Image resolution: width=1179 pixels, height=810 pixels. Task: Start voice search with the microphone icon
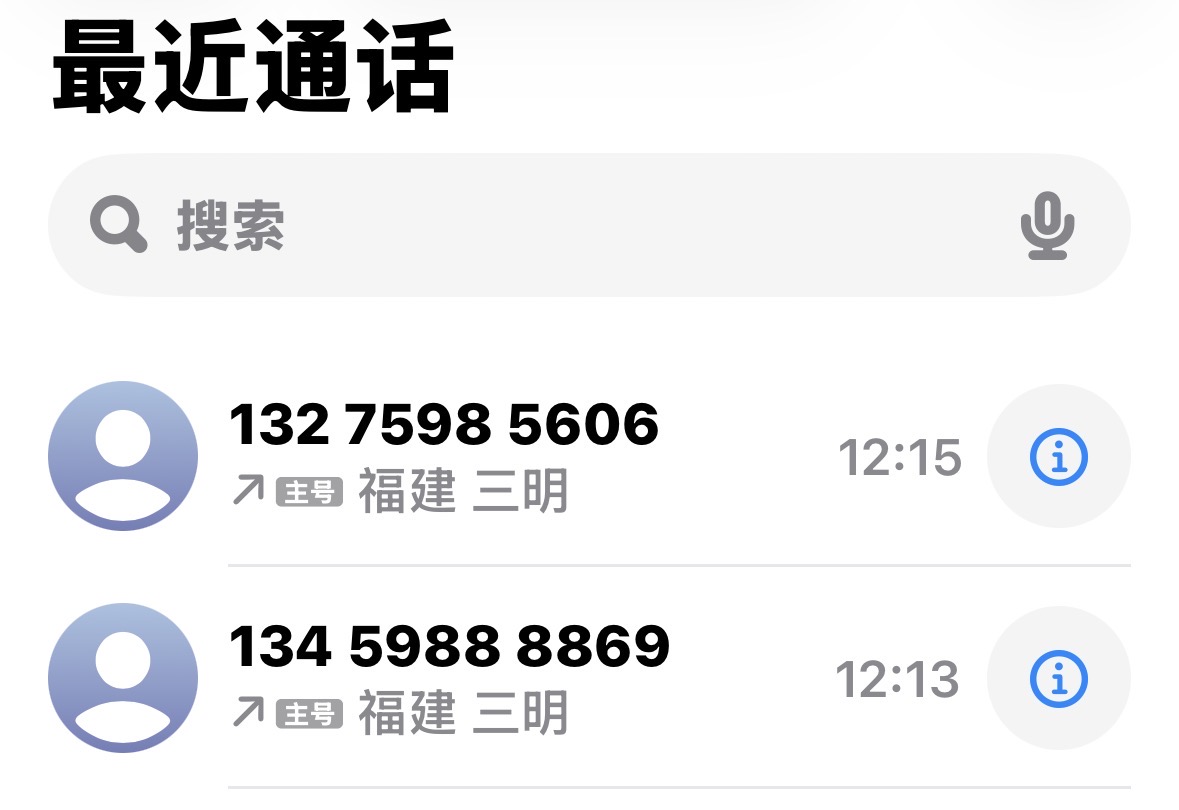(x=1047, y=226)
